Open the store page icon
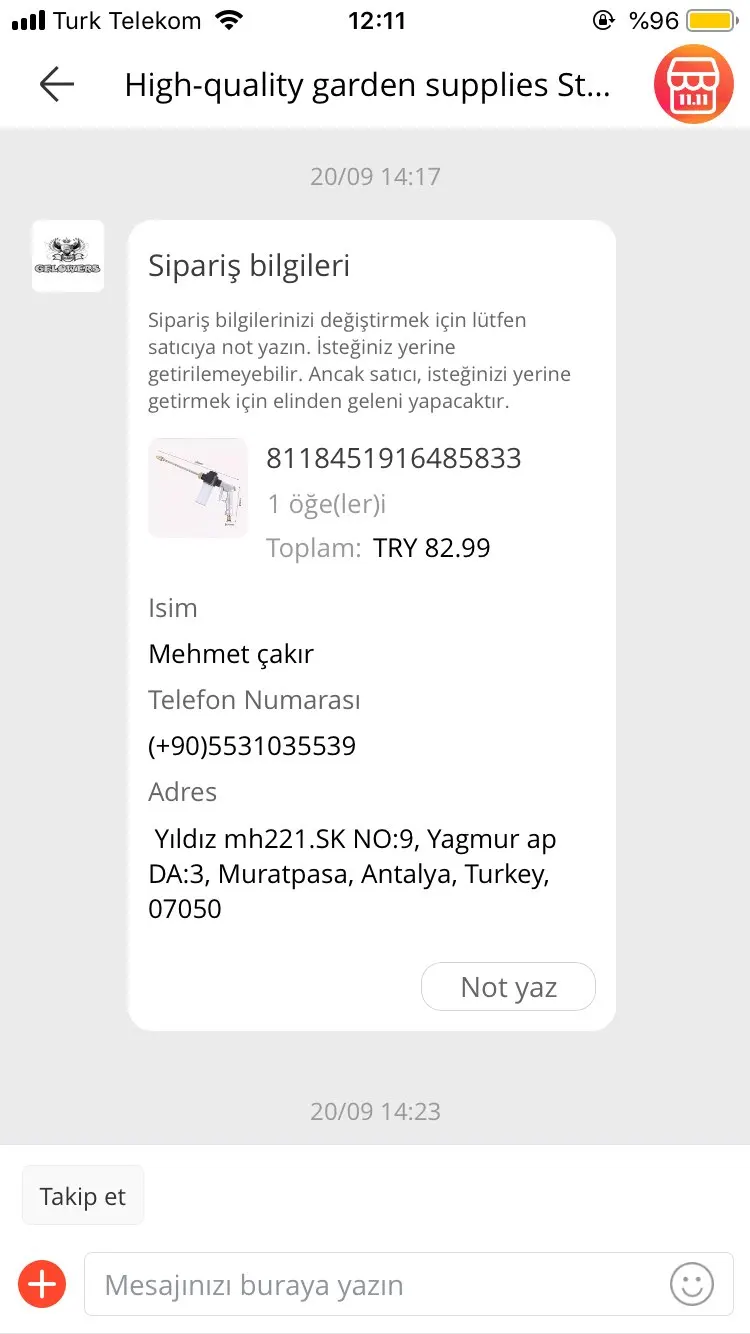The image size is (750, 1334). [x=693, y=85]
